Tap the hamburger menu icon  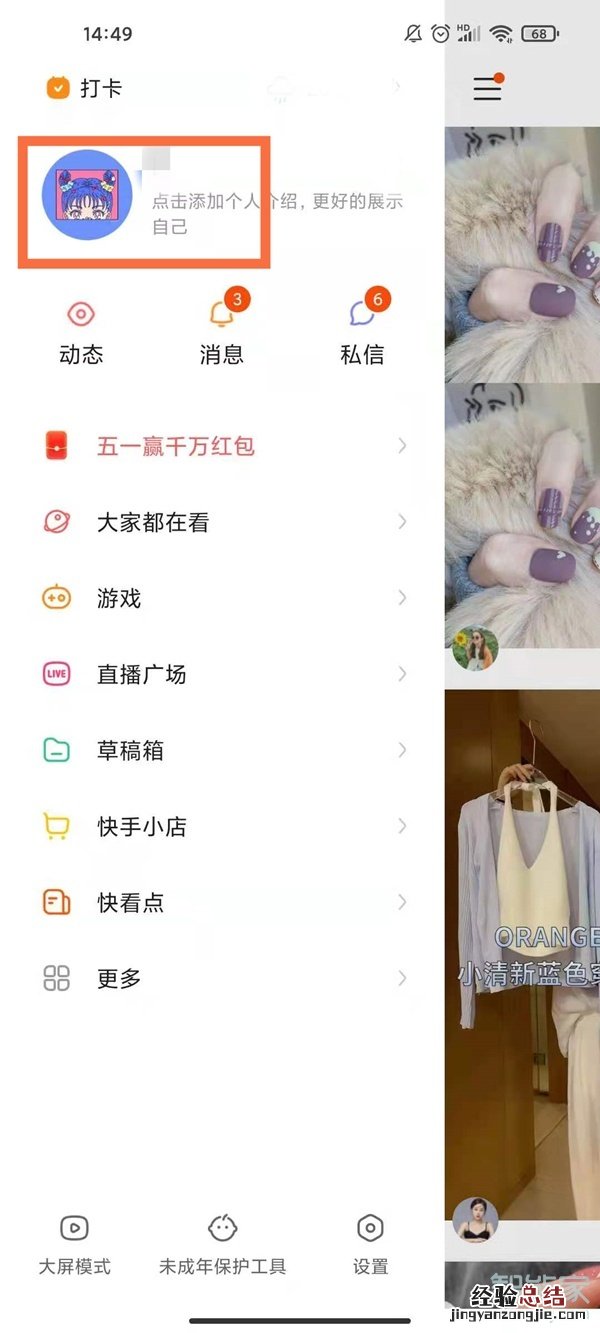click(x=487, y=88)
